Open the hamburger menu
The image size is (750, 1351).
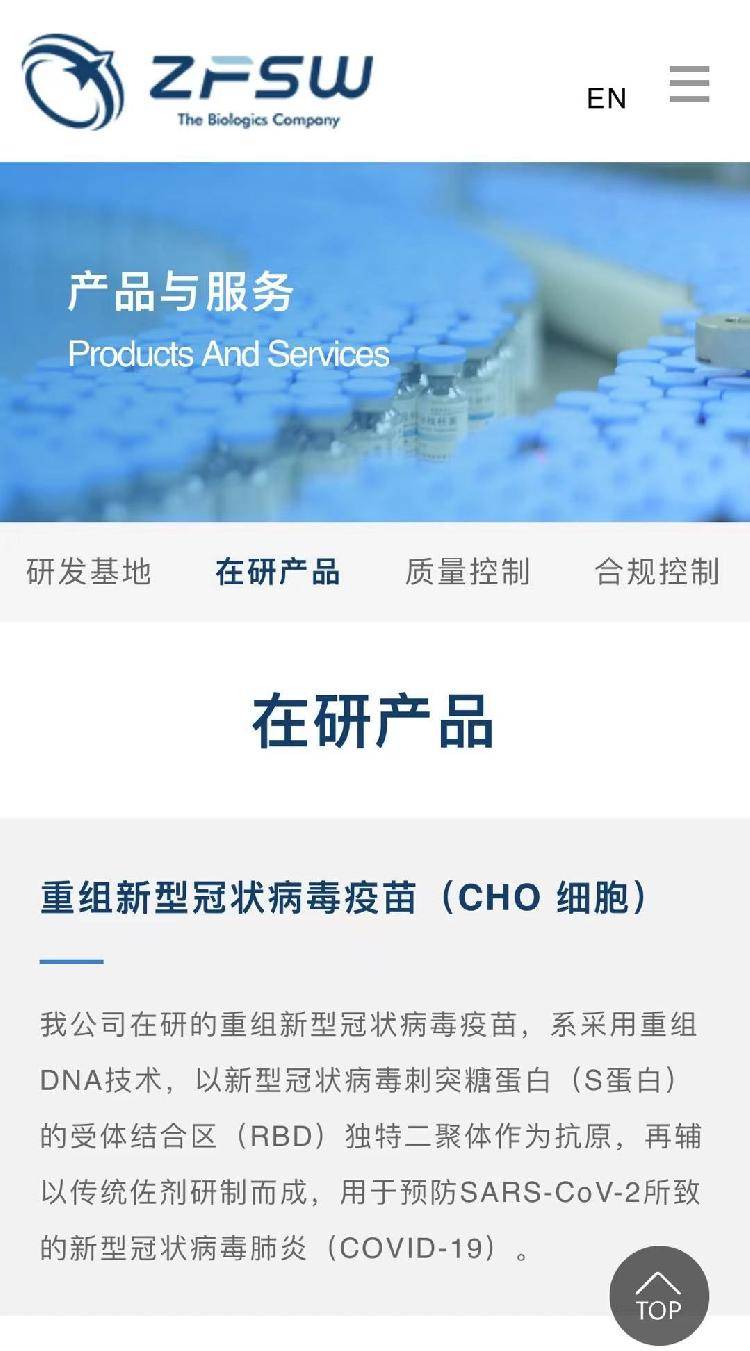[x=689, y=84]
